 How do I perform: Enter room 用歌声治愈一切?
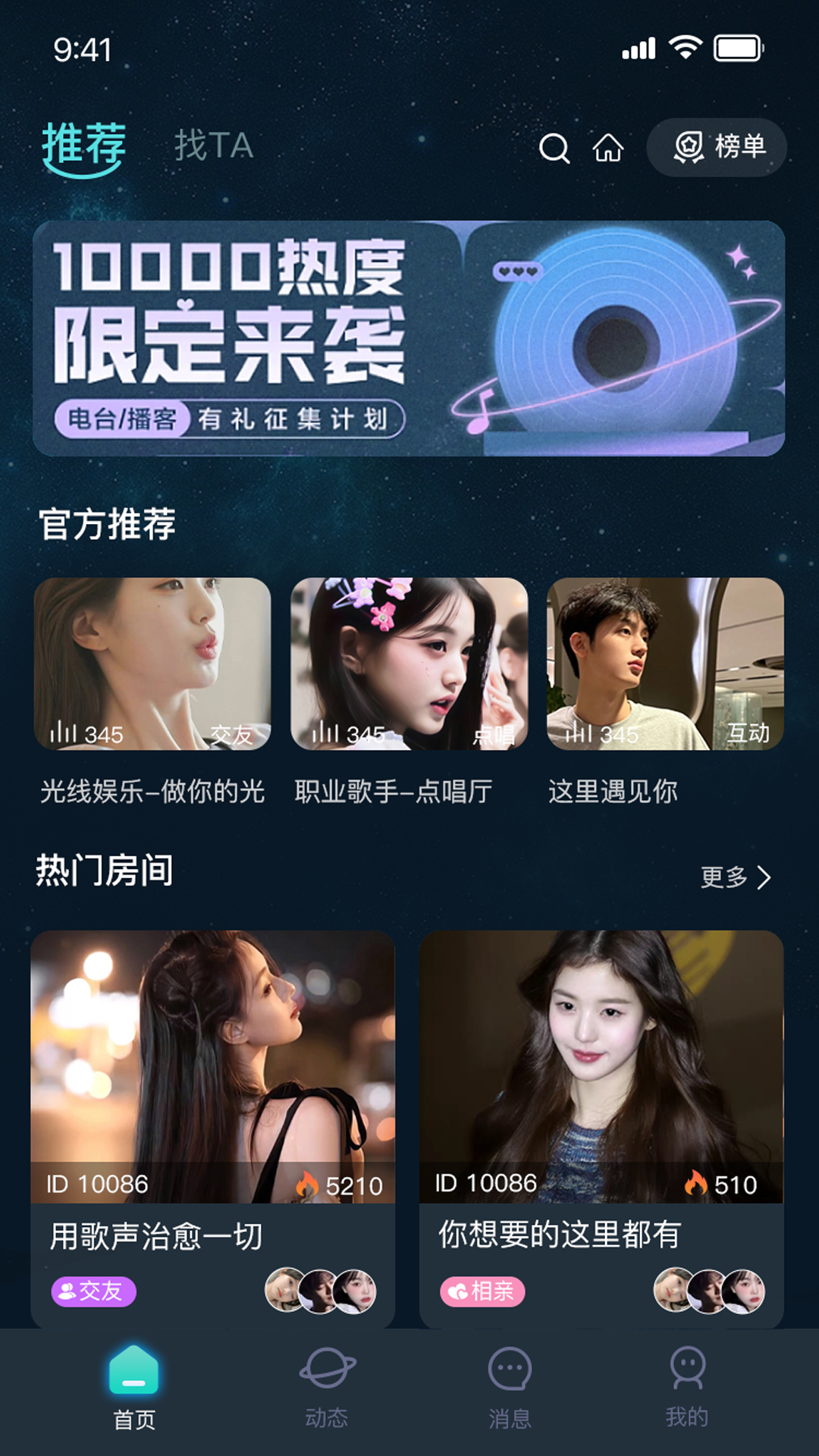(213, 1128)
